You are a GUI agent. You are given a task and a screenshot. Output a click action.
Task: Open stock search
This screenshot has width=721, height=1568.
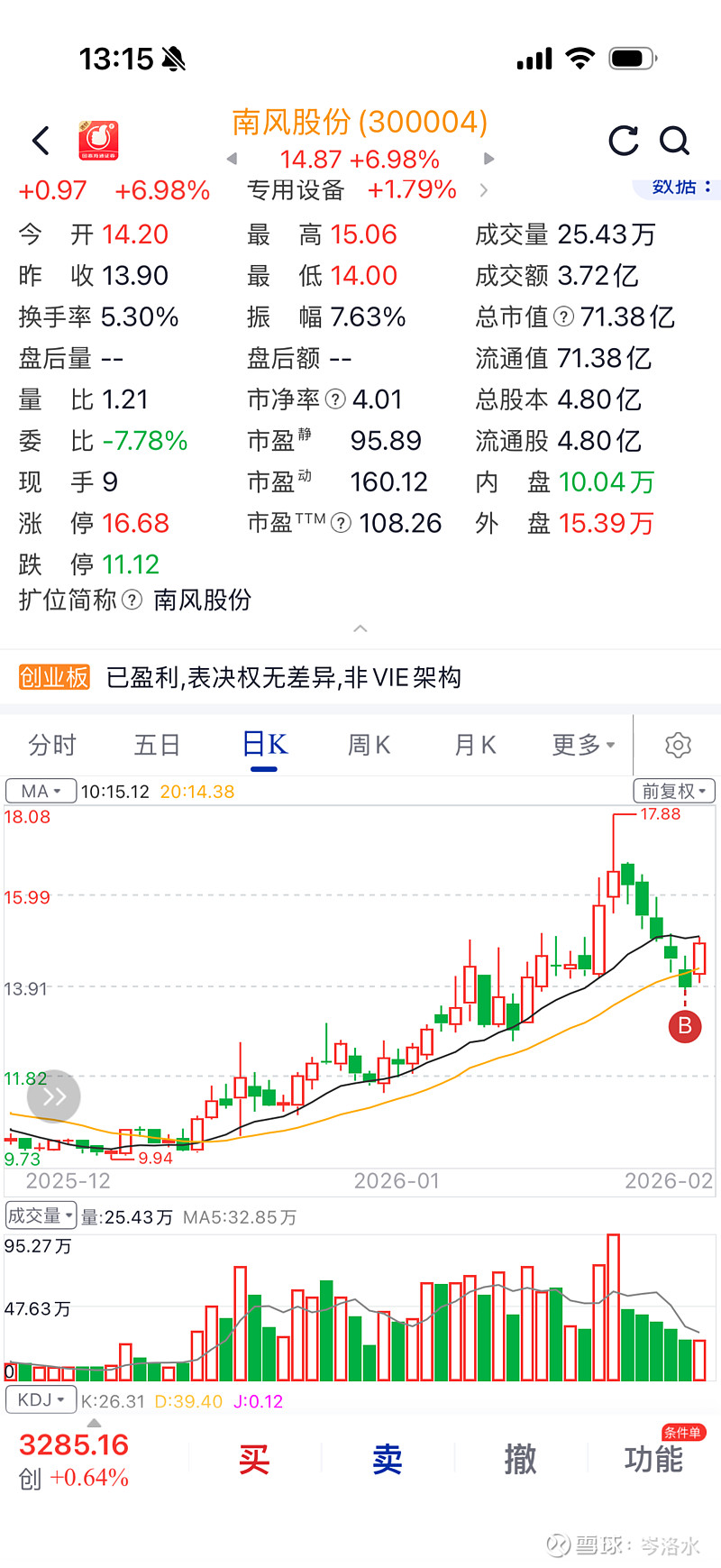click(x=674, y=141)
